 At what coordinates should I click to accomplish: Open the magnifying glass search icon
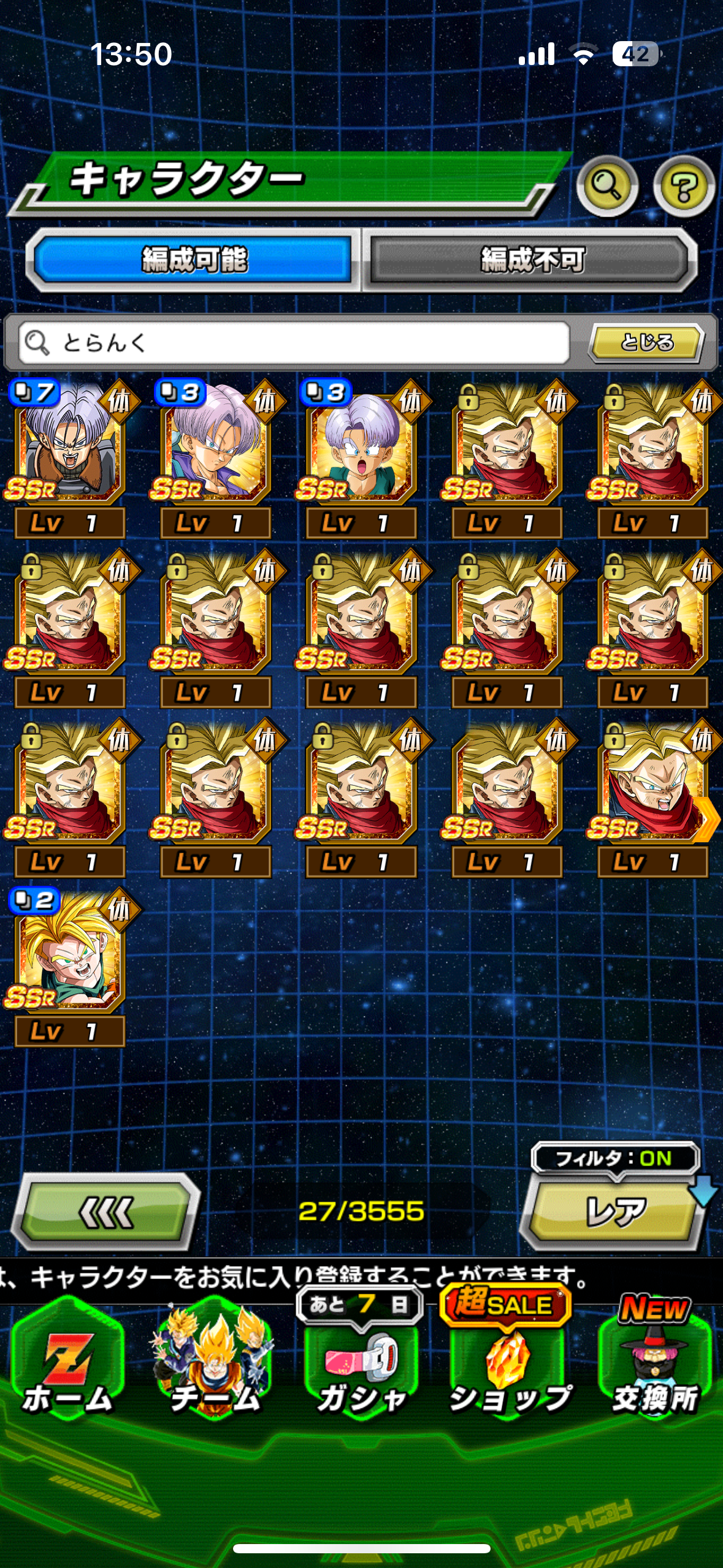click(x=607, y=186)
